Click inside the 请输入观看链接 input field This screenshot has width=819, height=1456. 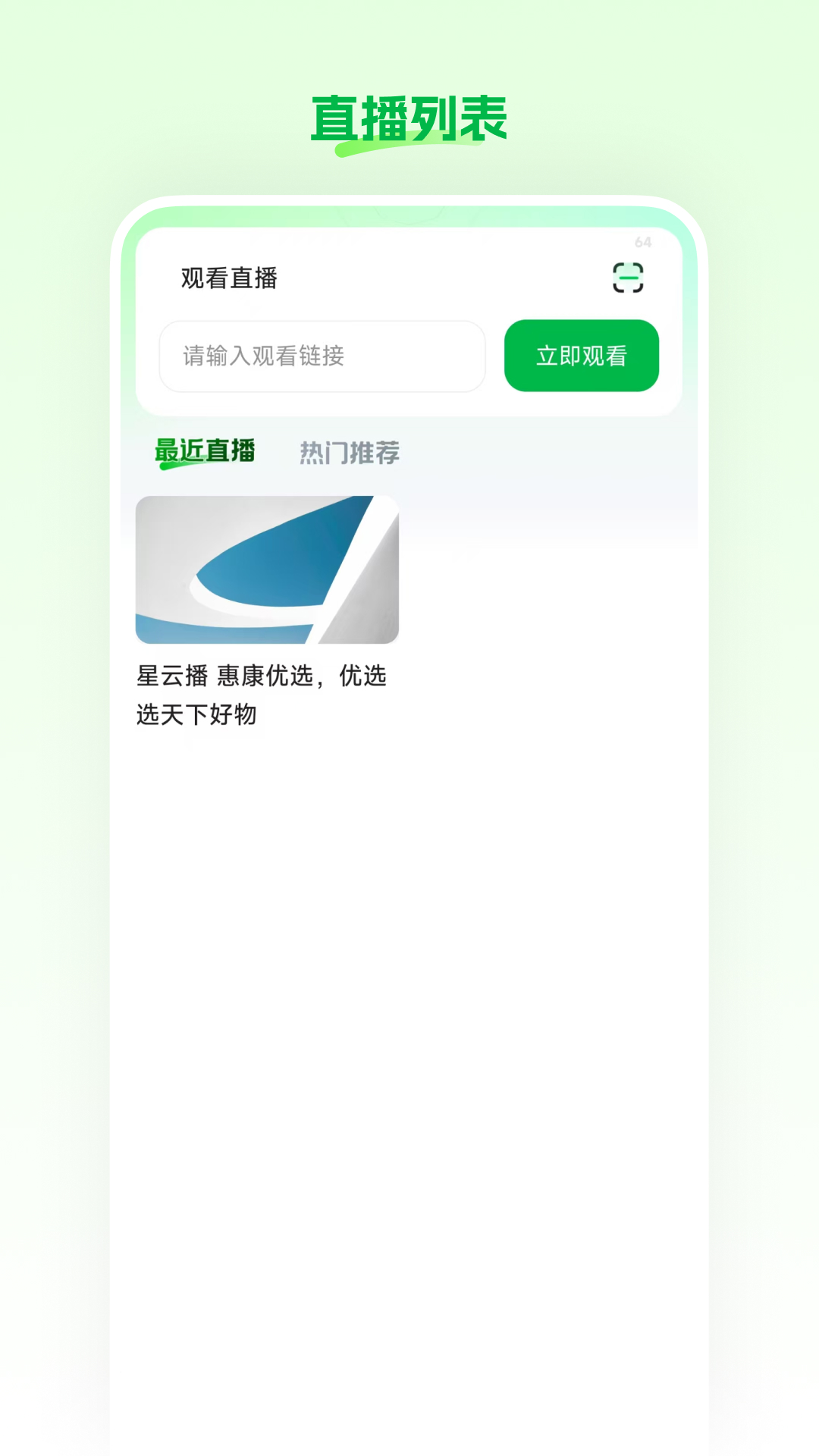tap(322, 356)
